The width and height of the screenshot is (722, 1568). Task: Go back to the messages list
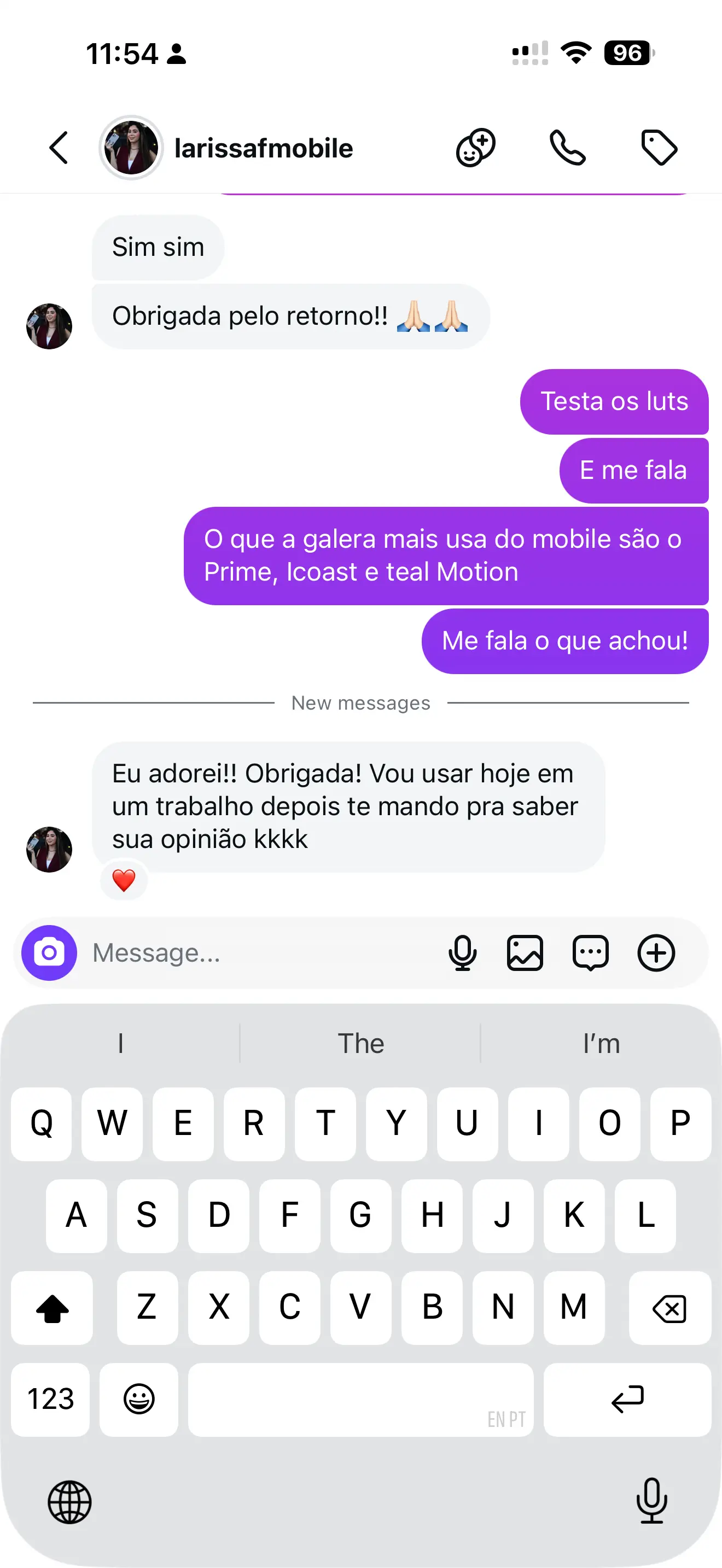pos(59,148)
